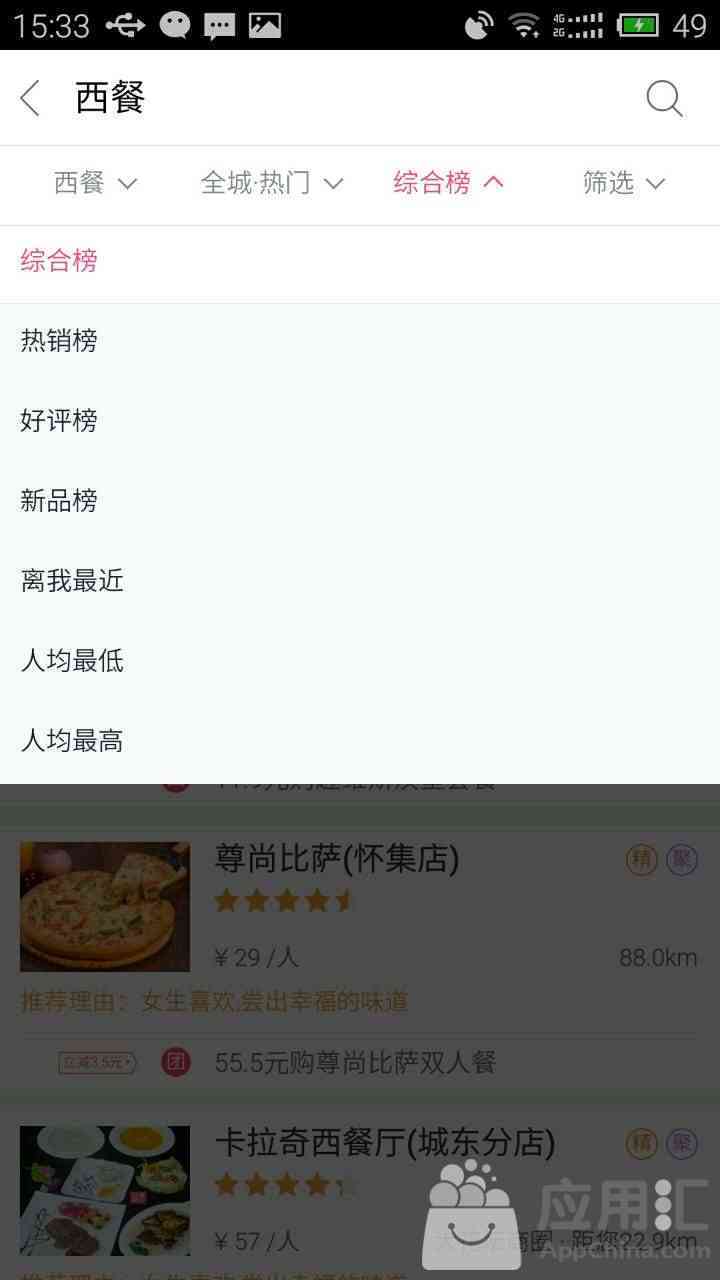Go back using the arrow icon

click(31, 98)
